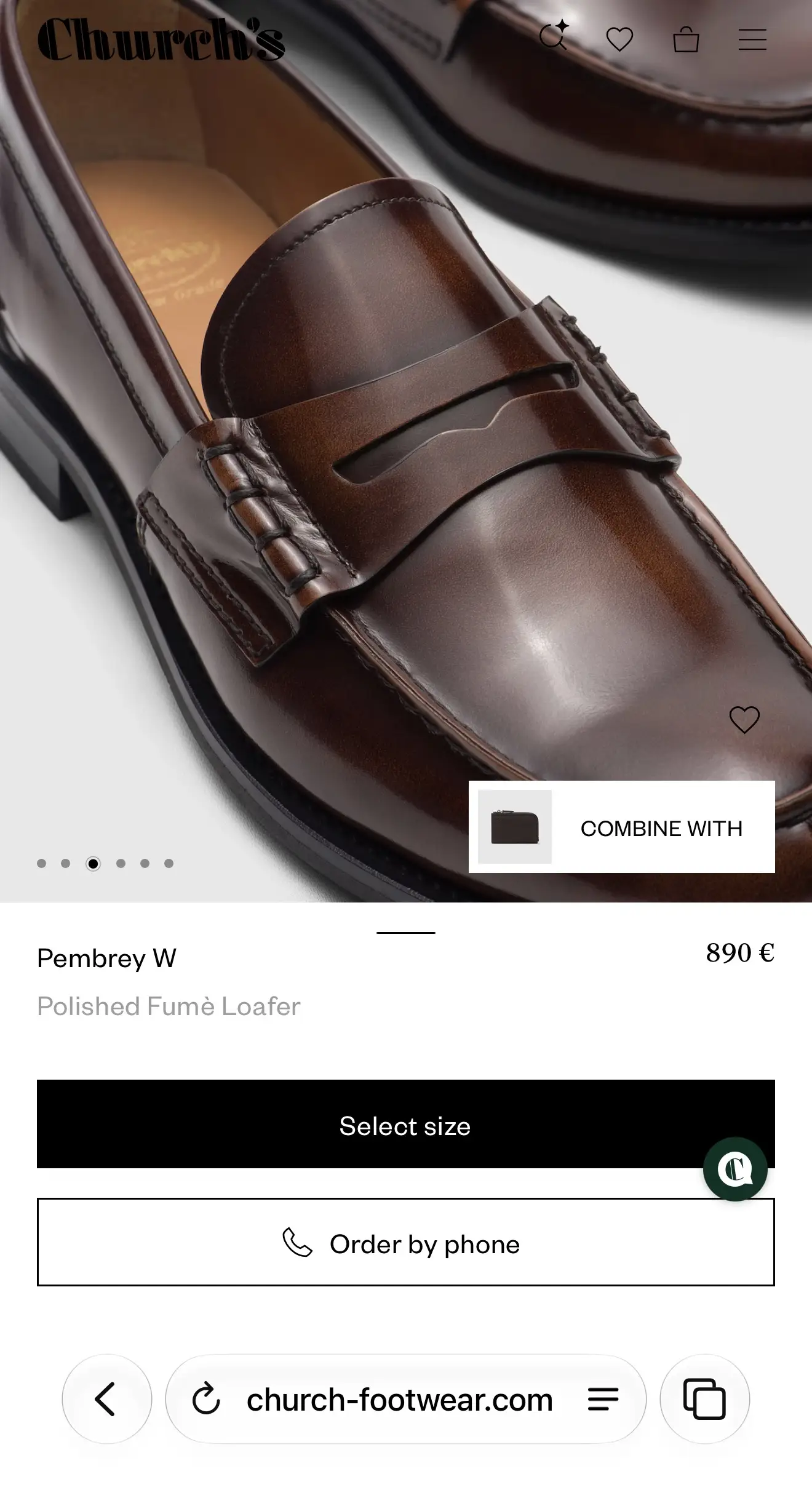Screen dimensions: 812x1506
Task: Go back in the browser
Action: [x=106, y=1399]
